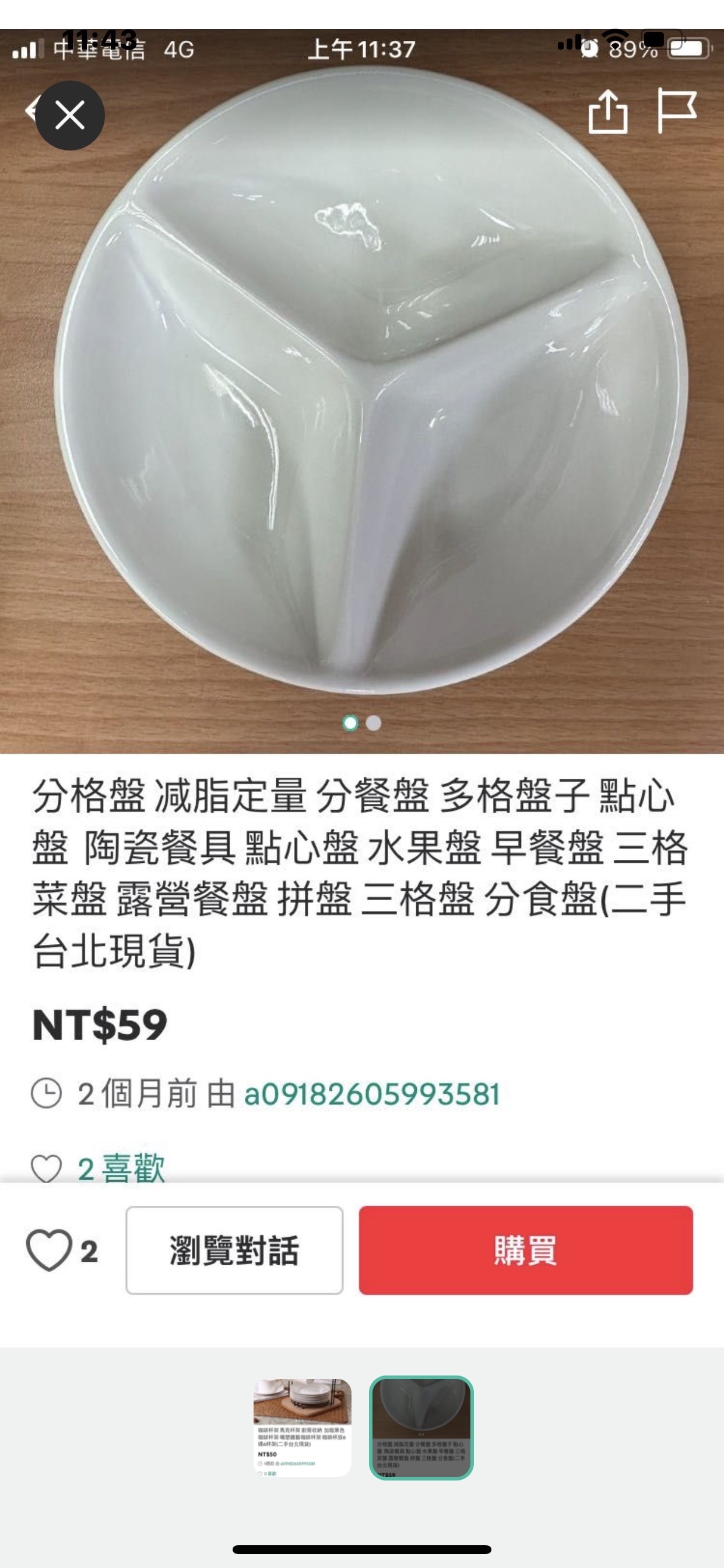Tap the red 購買 button
This screenshot has width=724, height=1568.
coord(526,1250)
